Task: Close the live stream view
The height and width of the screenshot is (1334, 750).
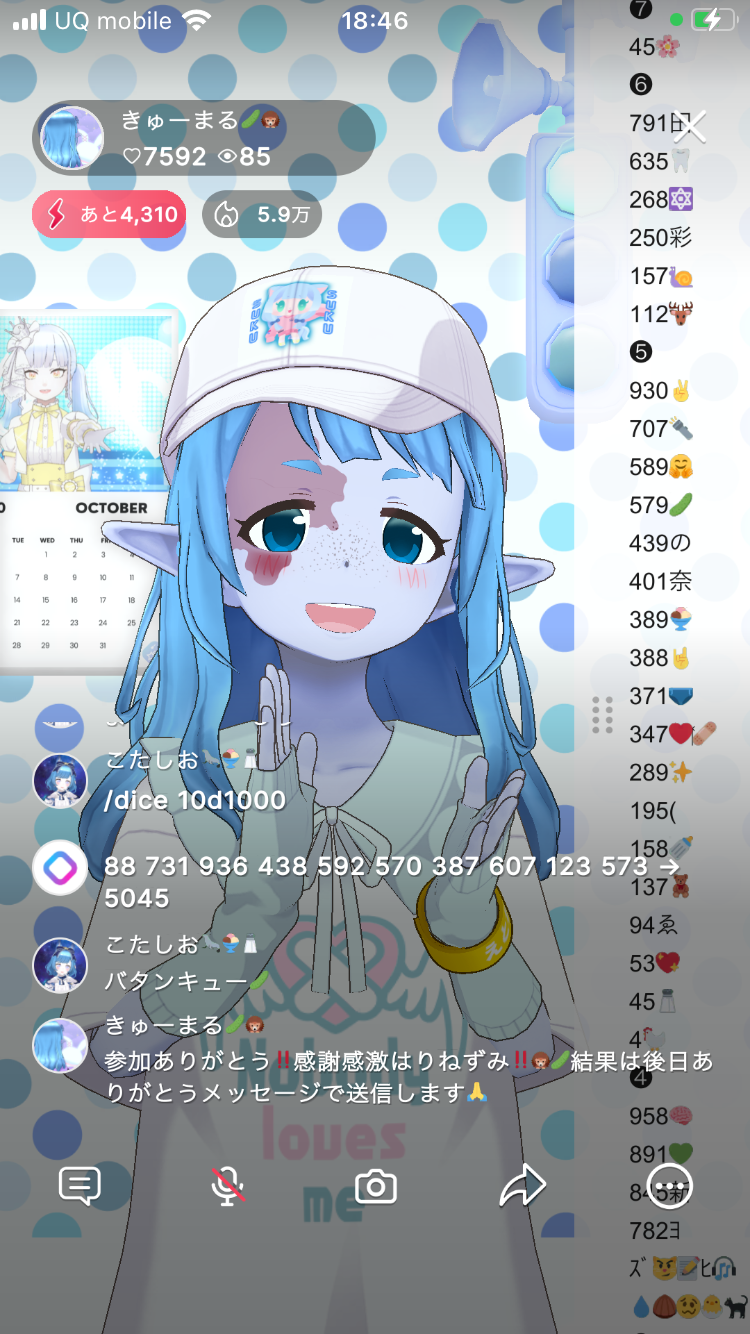Action: pos(691,127)
